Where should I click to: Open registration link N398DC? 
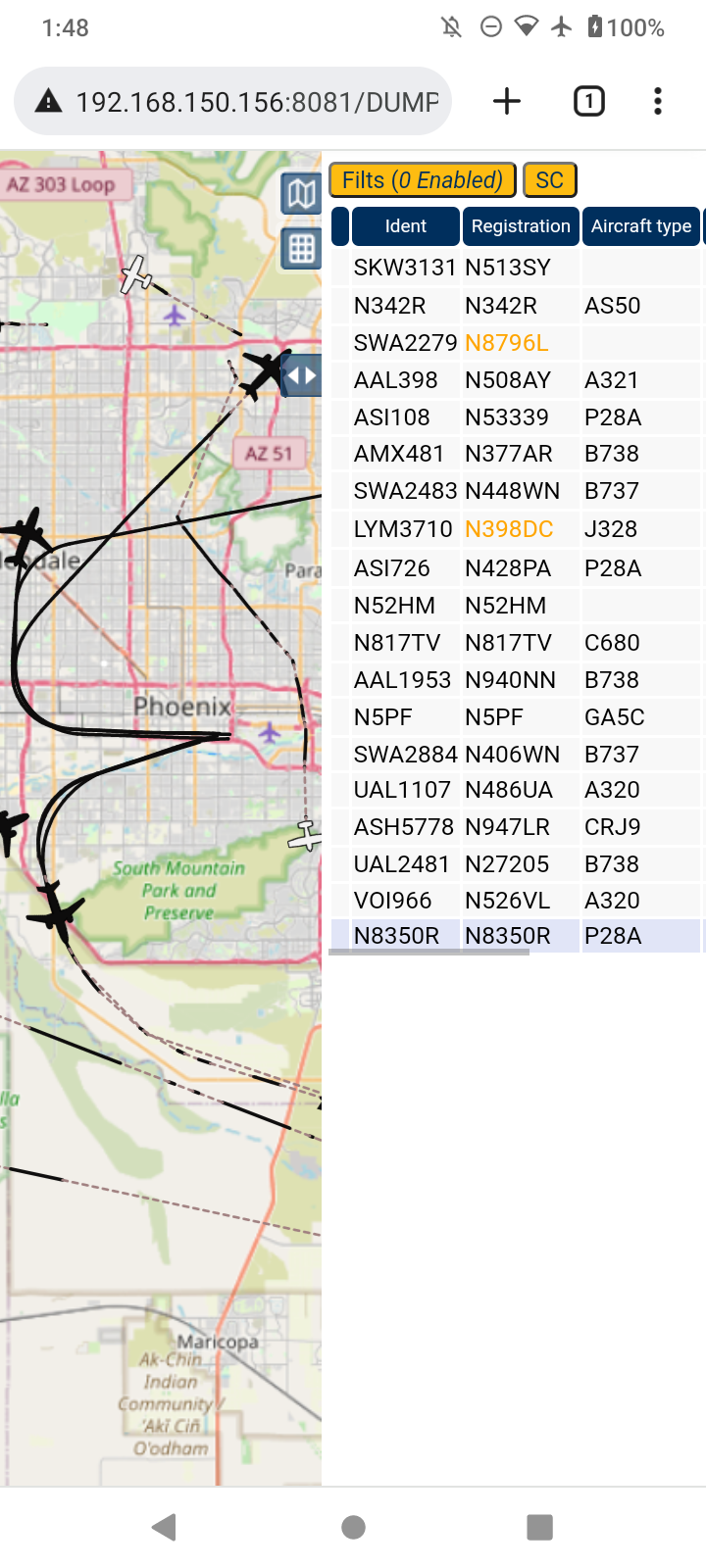(509, 529)
